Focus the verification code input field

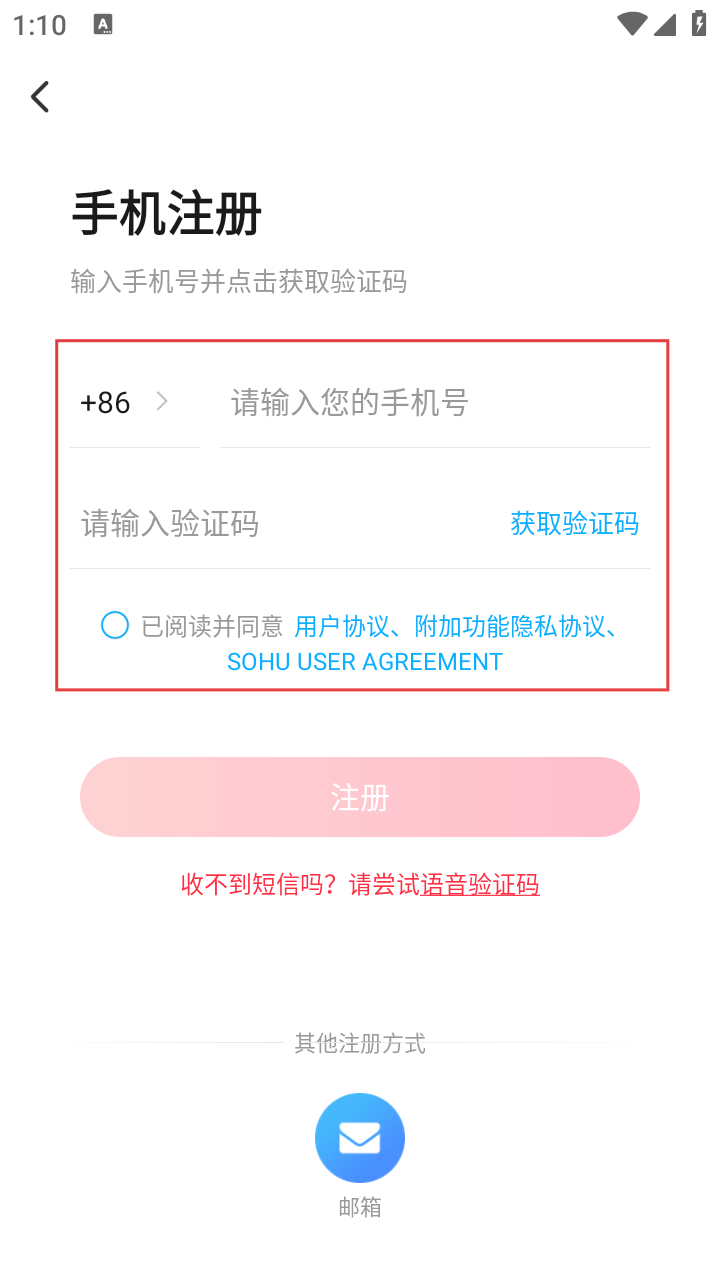coord(280,524)
